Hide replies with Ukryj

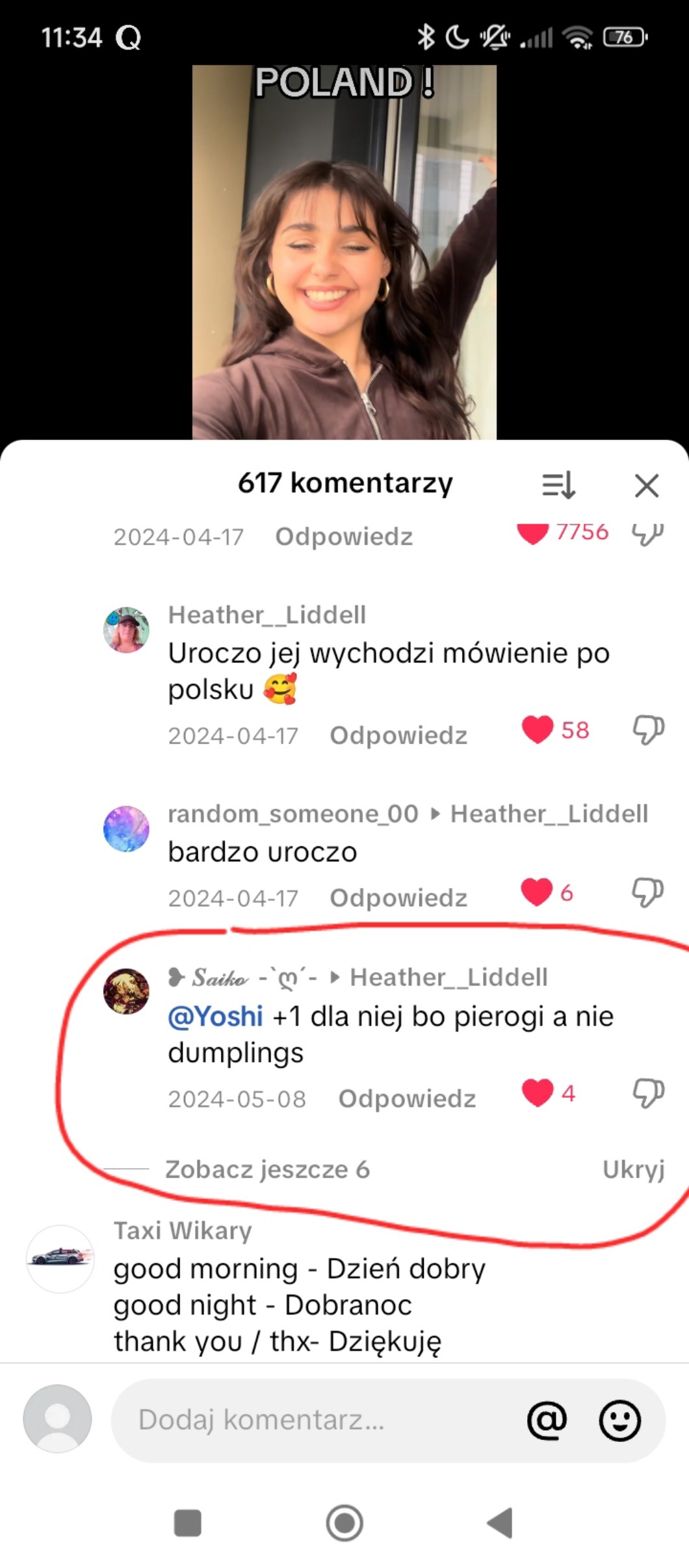(633, 1169)
